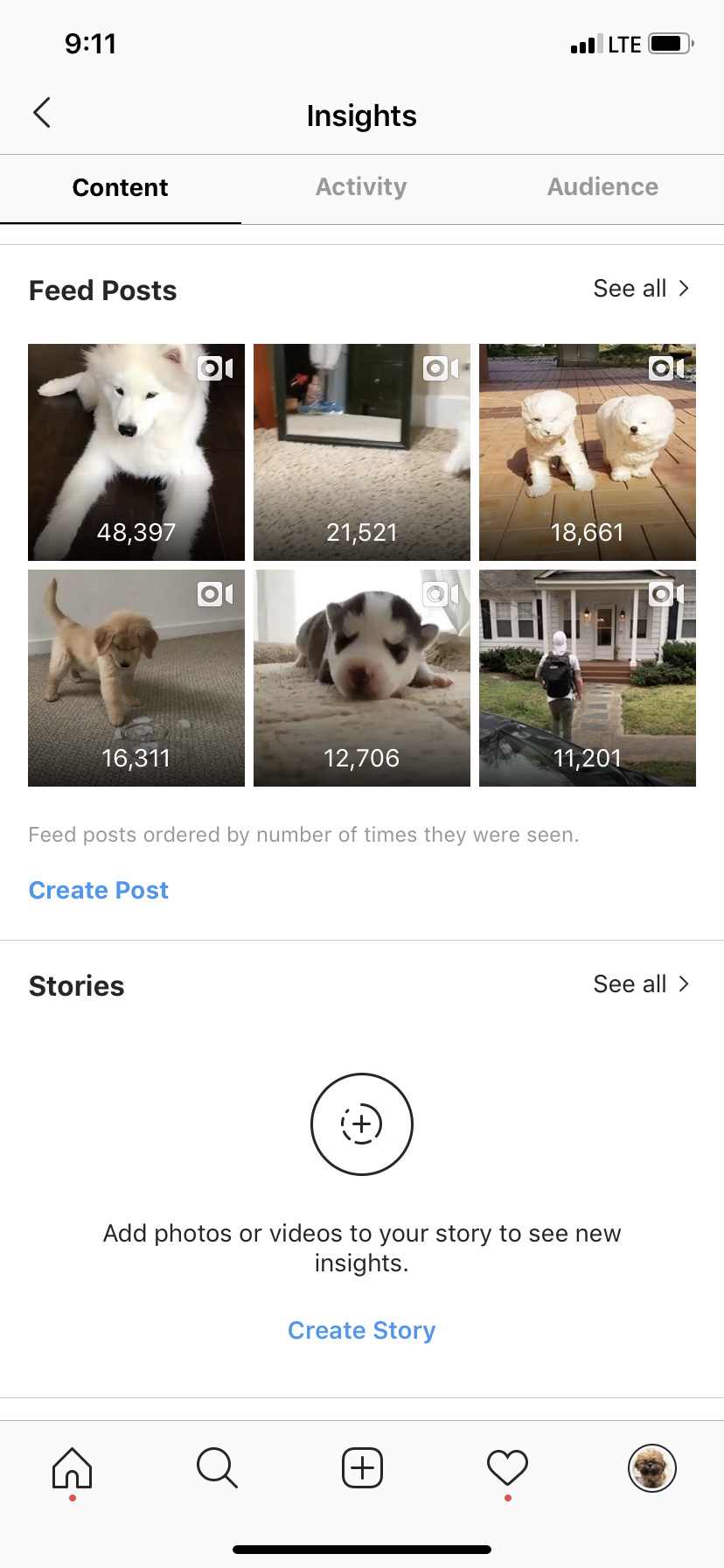Open the post with 48,397 views

coord(136,452)
